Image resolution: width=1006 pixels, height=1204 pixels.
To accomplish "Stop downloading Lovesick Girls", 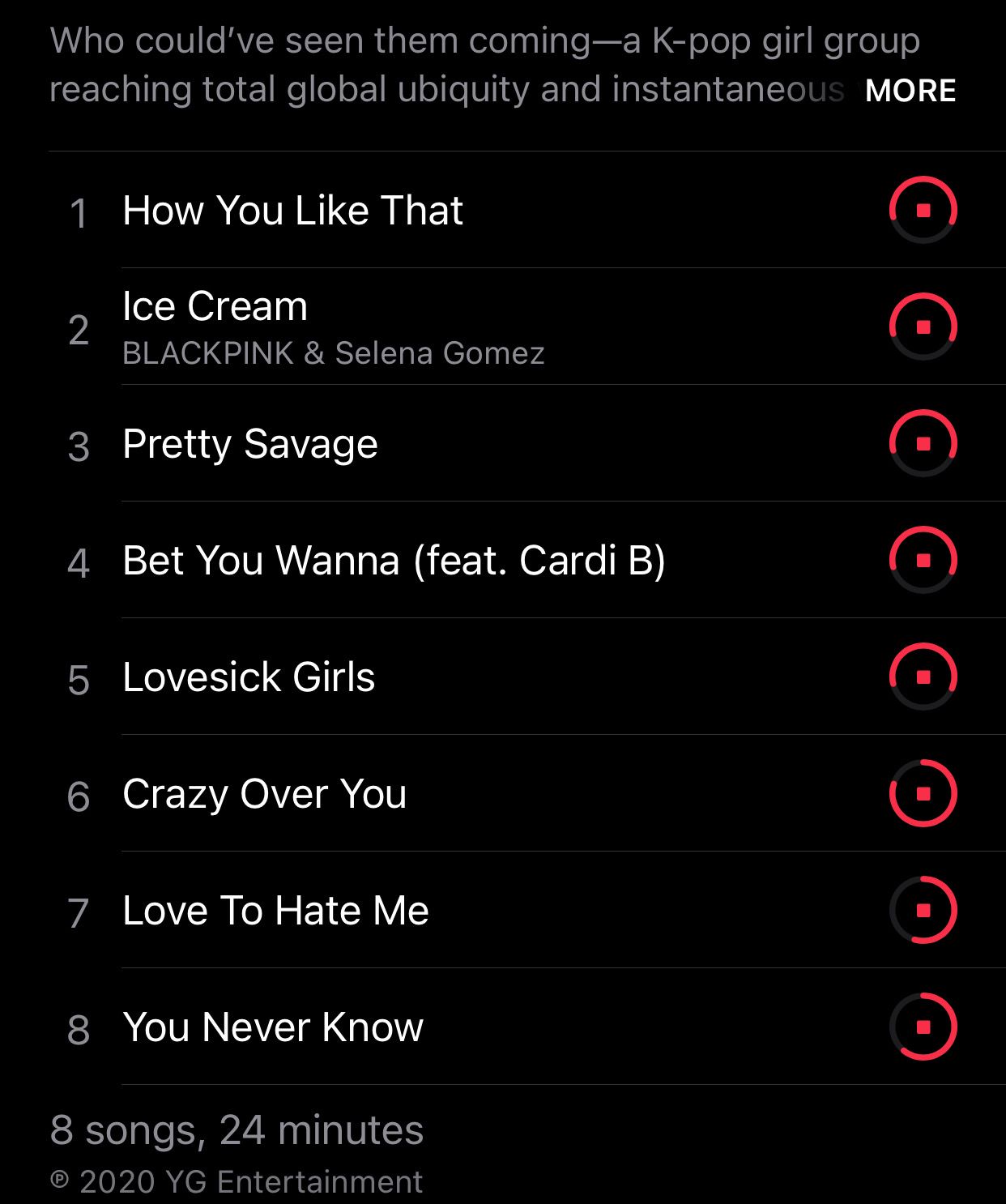I will 923,677.
